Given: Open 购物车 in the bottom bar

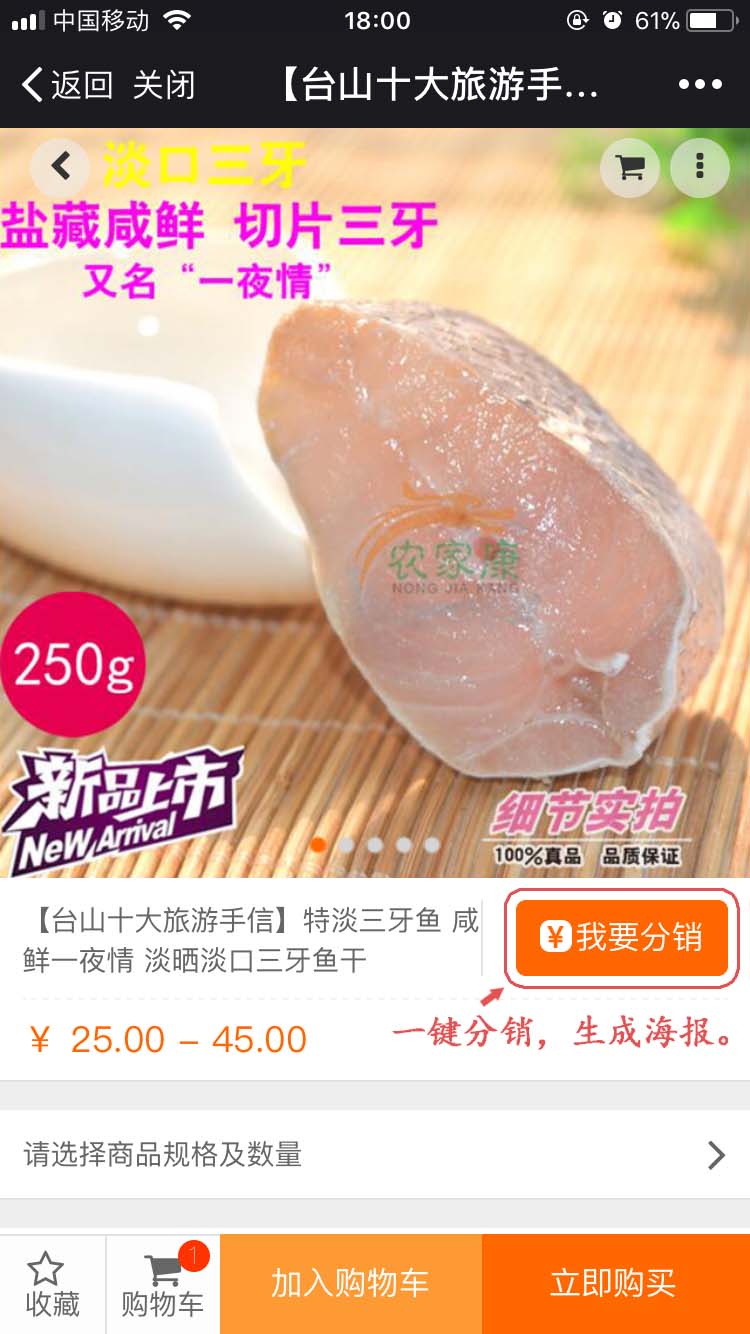Looking at the screenshot, I should tap(163, 1285).
